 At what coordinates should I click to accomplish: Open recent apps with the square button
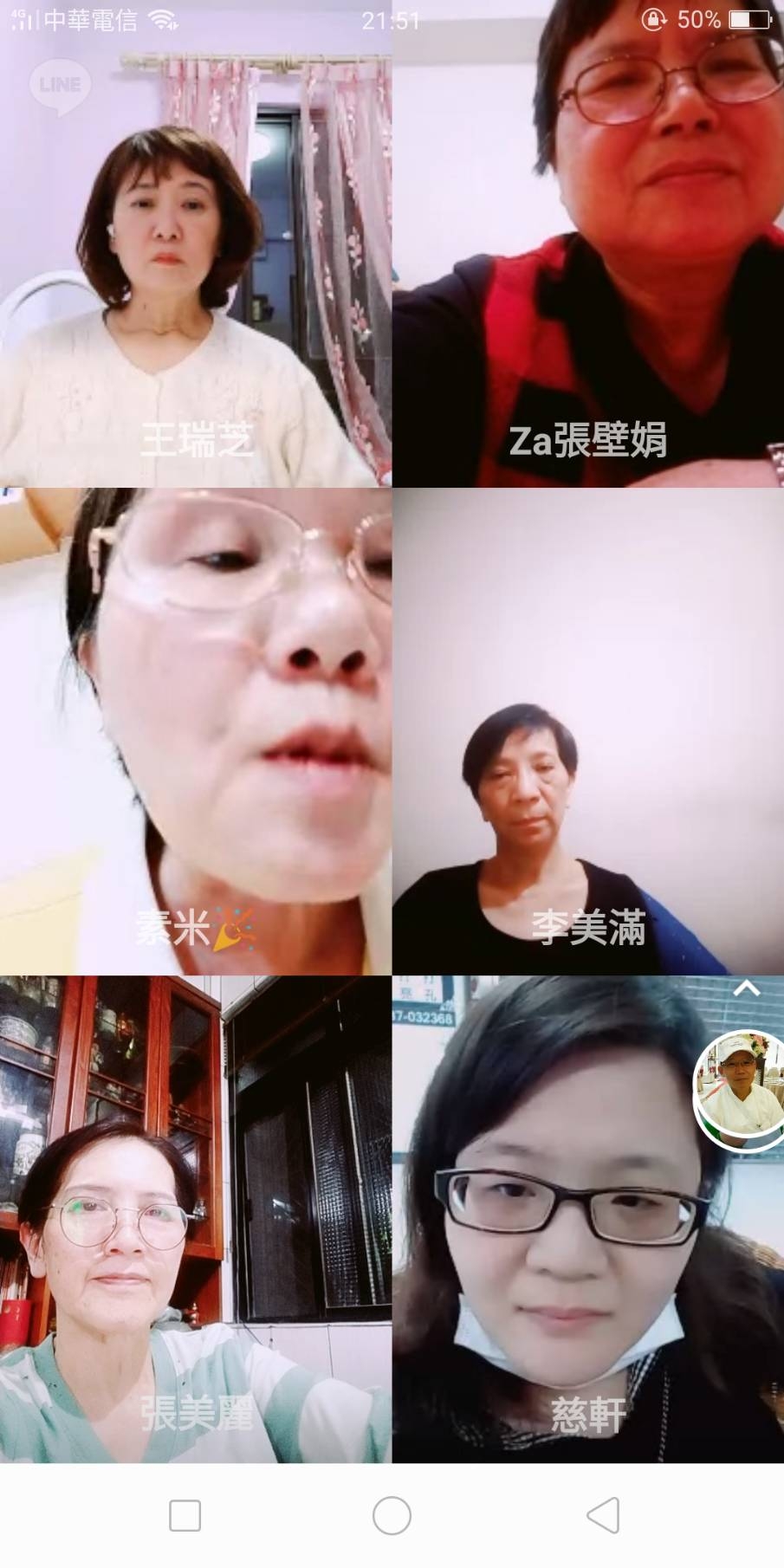(x=185, y=1516)
